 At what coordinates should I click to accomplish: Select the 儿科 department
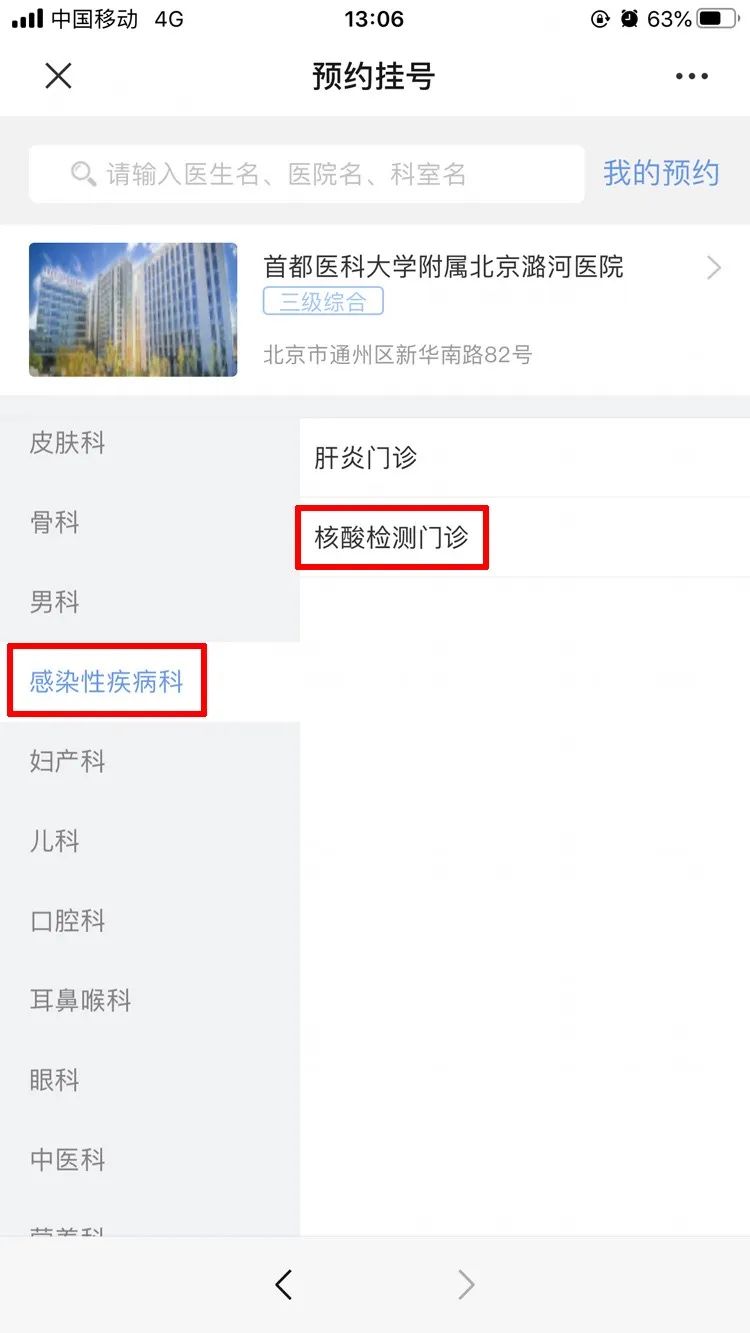pos(54,841)
